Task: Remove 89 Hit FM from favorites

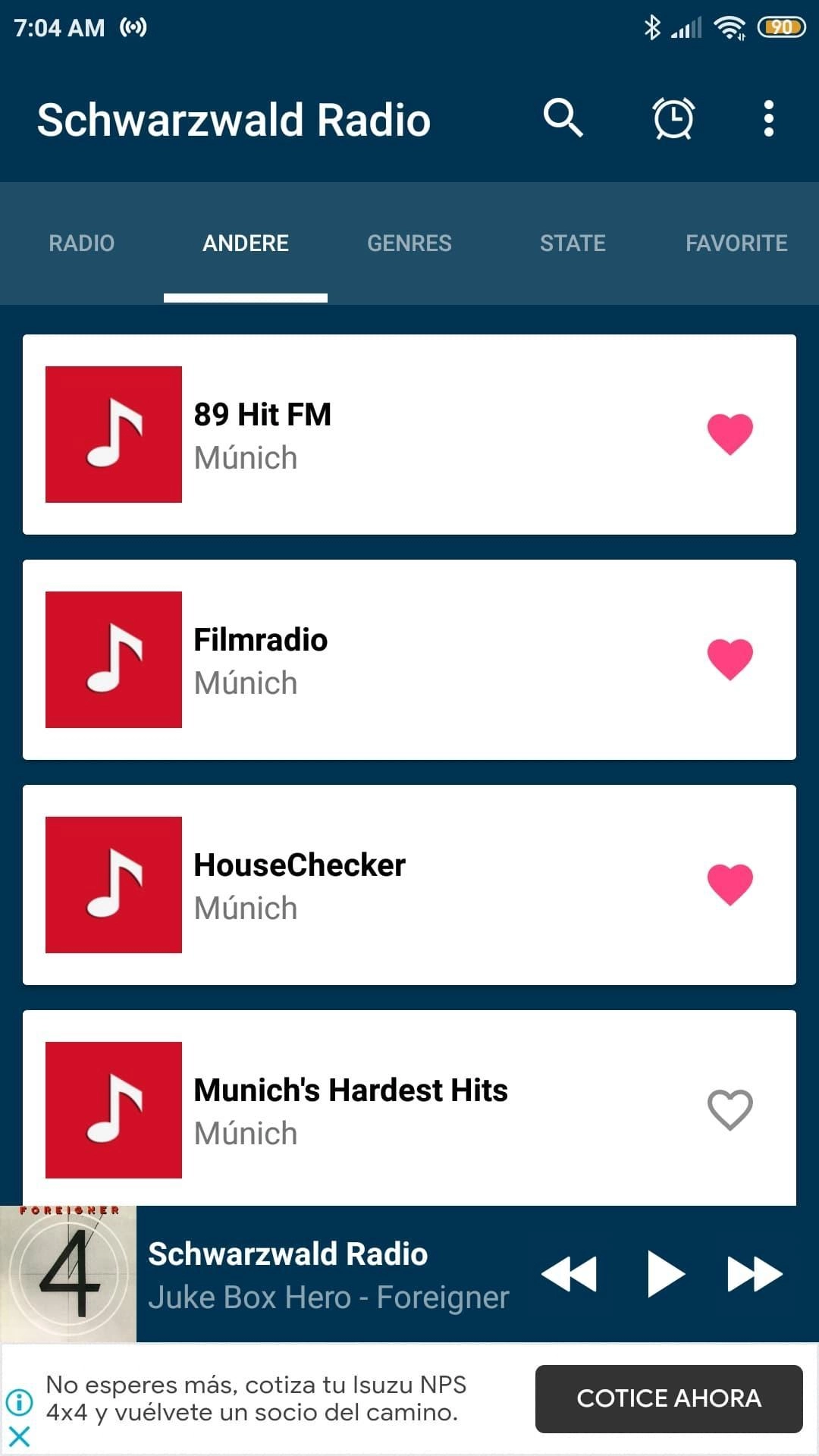Action: [x=730, y=435]
